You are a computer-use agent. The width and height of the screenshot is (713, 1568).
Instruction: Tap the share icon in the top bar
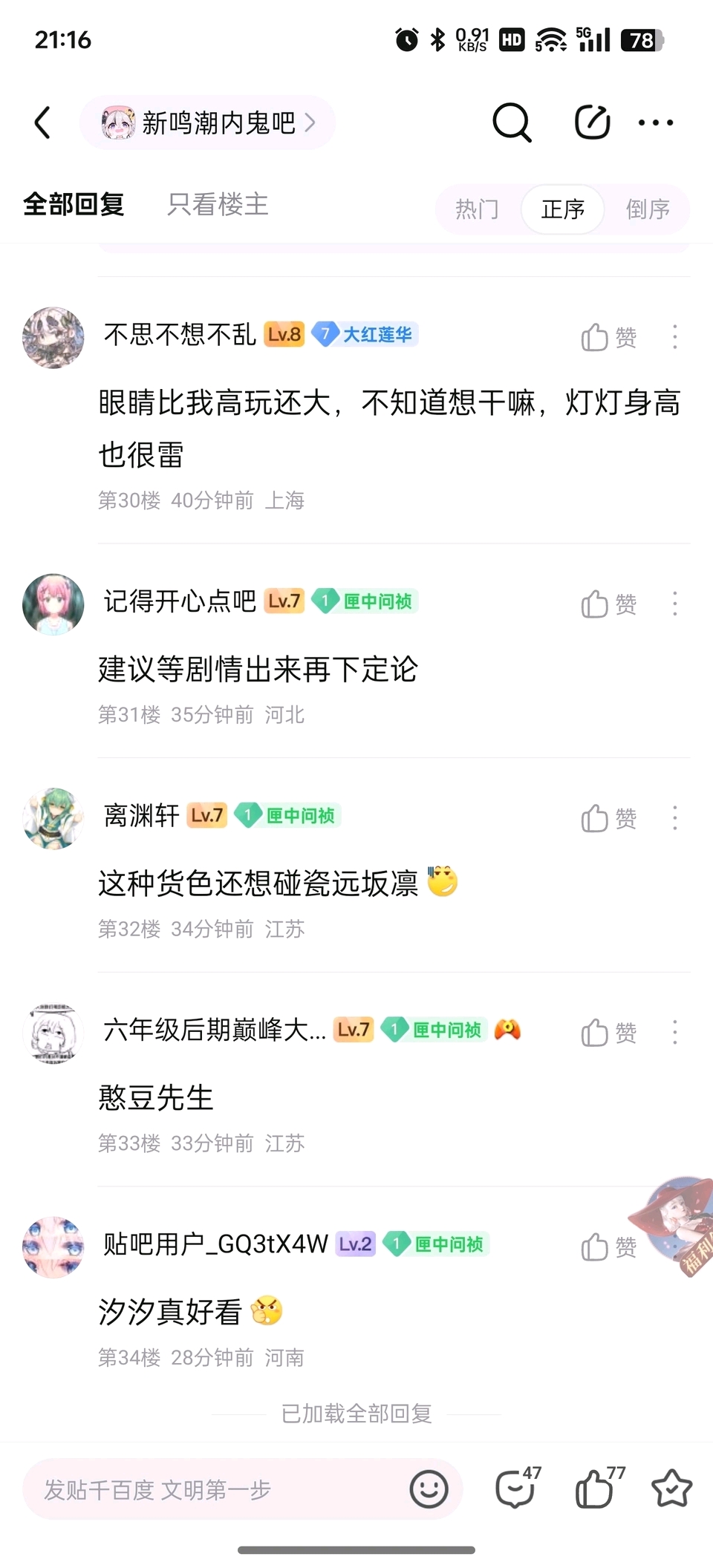coord(592,122)
